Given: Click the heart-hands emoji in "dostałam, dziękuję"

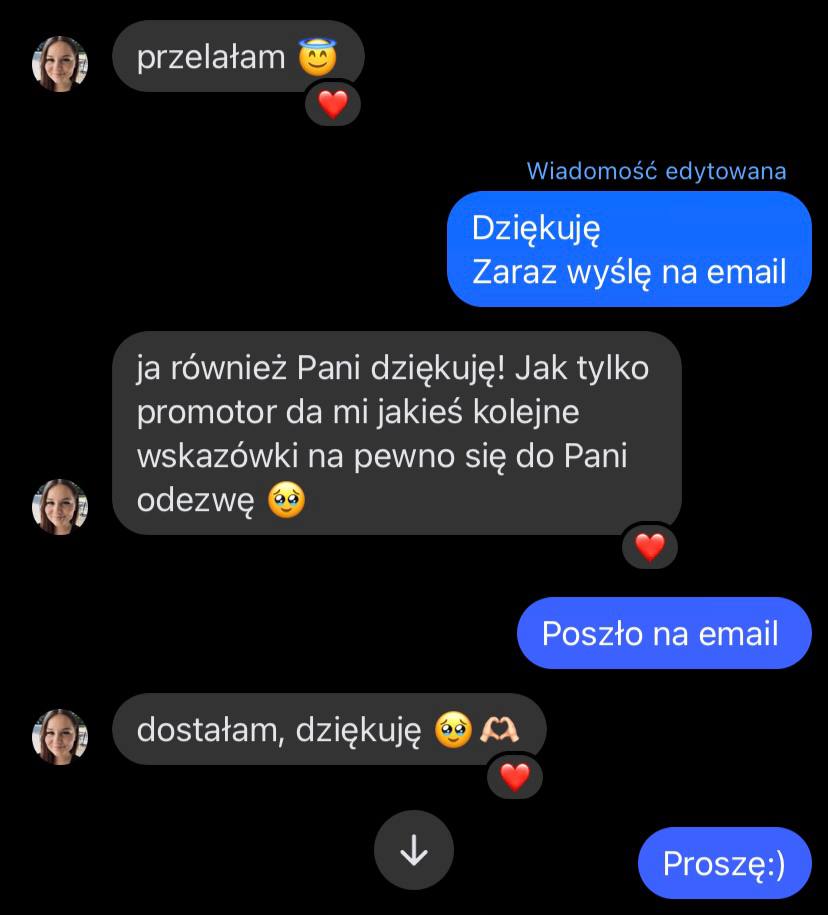Looking at the screenshot, I should (499, 730).
